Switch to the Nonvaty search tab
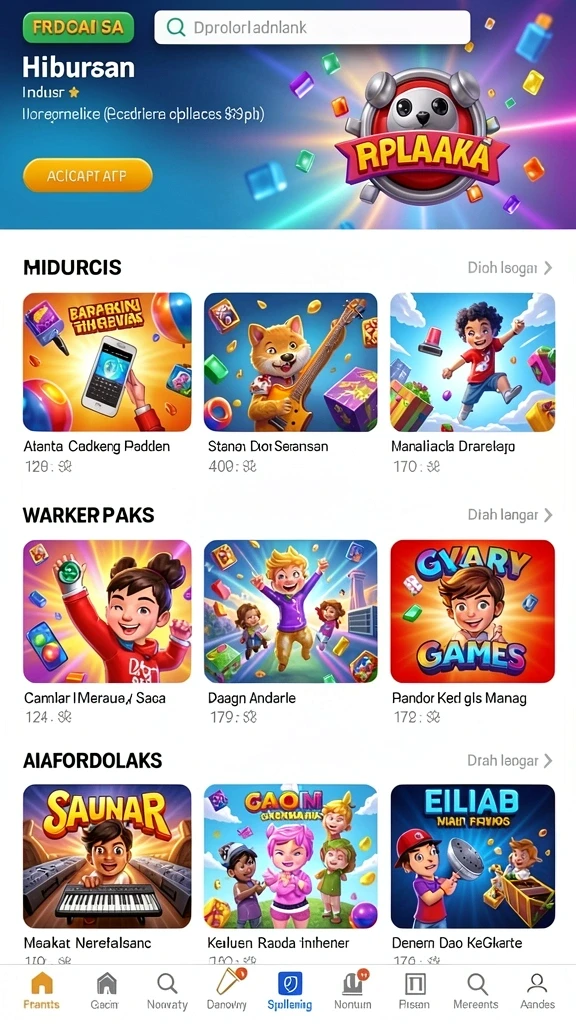 click(x=167, y=990)
